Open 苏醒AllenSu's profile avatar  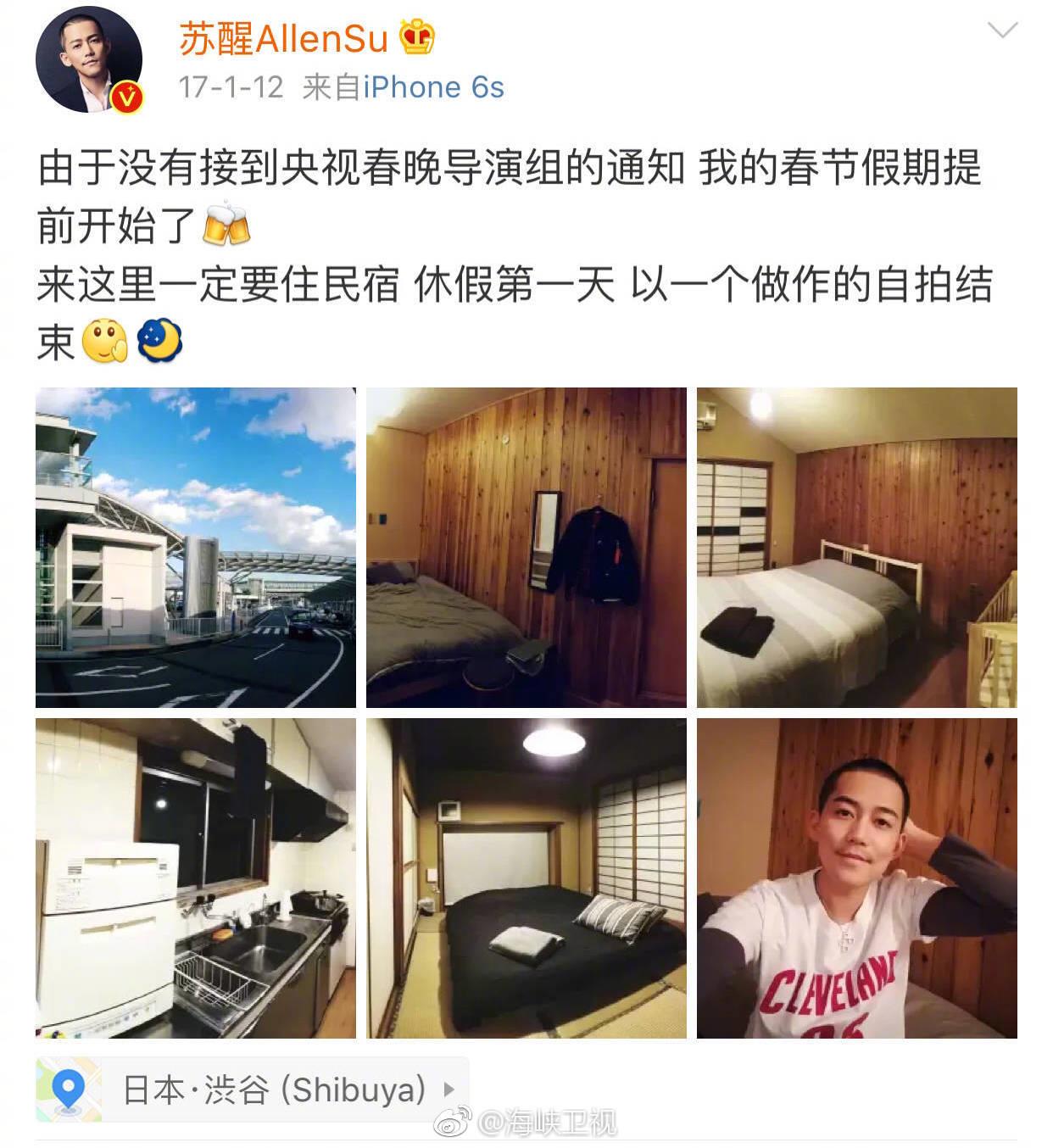88,61
